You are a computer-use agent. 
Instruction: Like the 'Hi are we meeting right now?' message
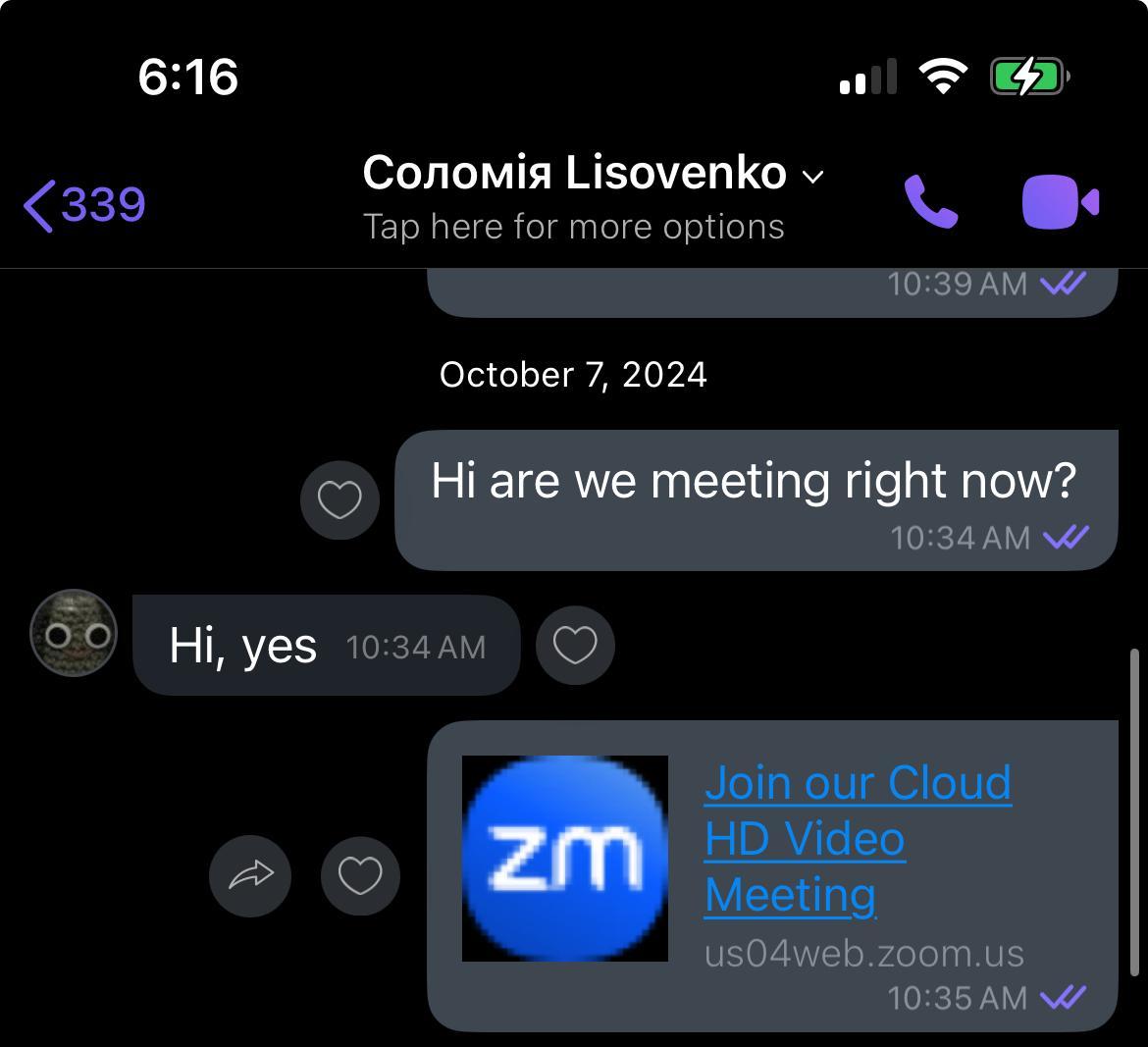click(339, 500)
